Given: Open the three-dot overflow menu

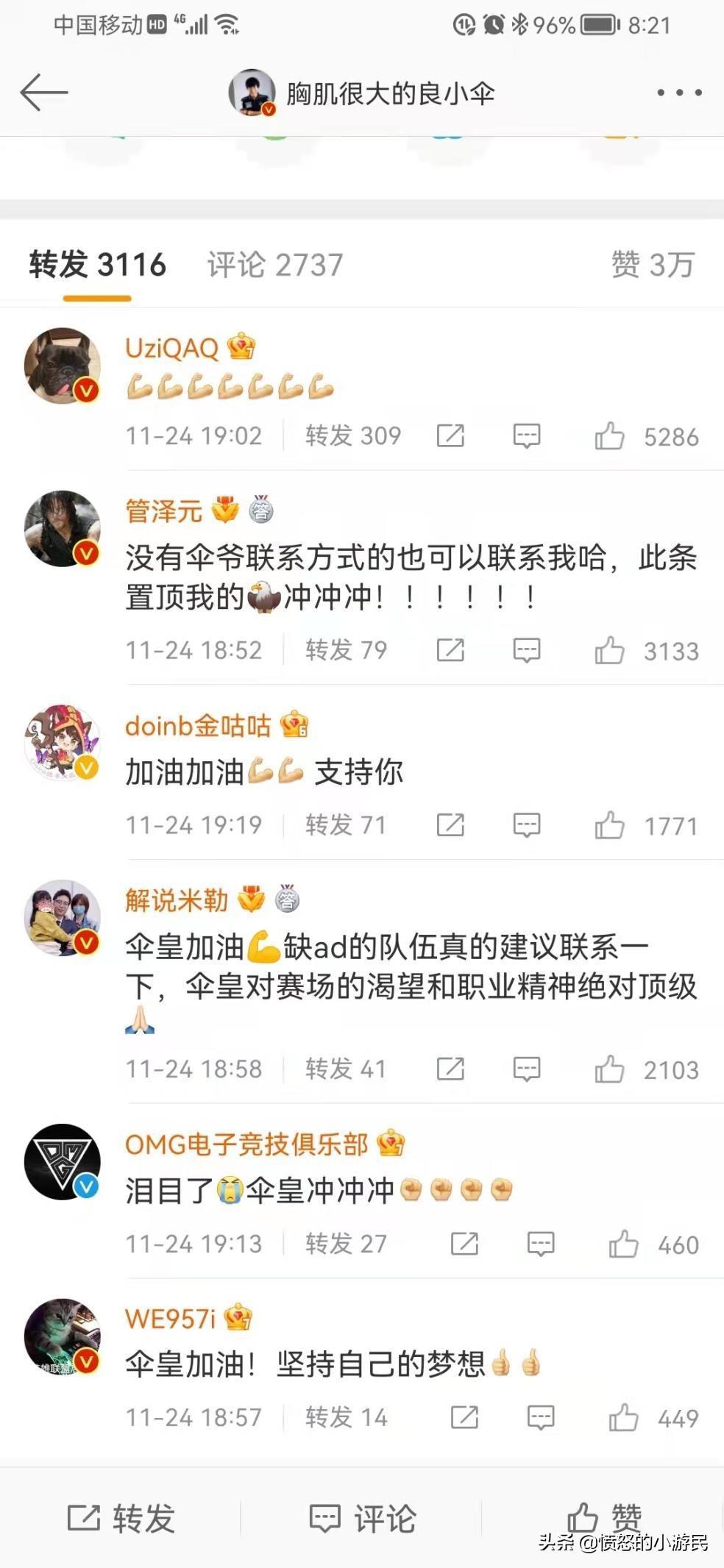Looking at the screenshot, I should point(678,93).
